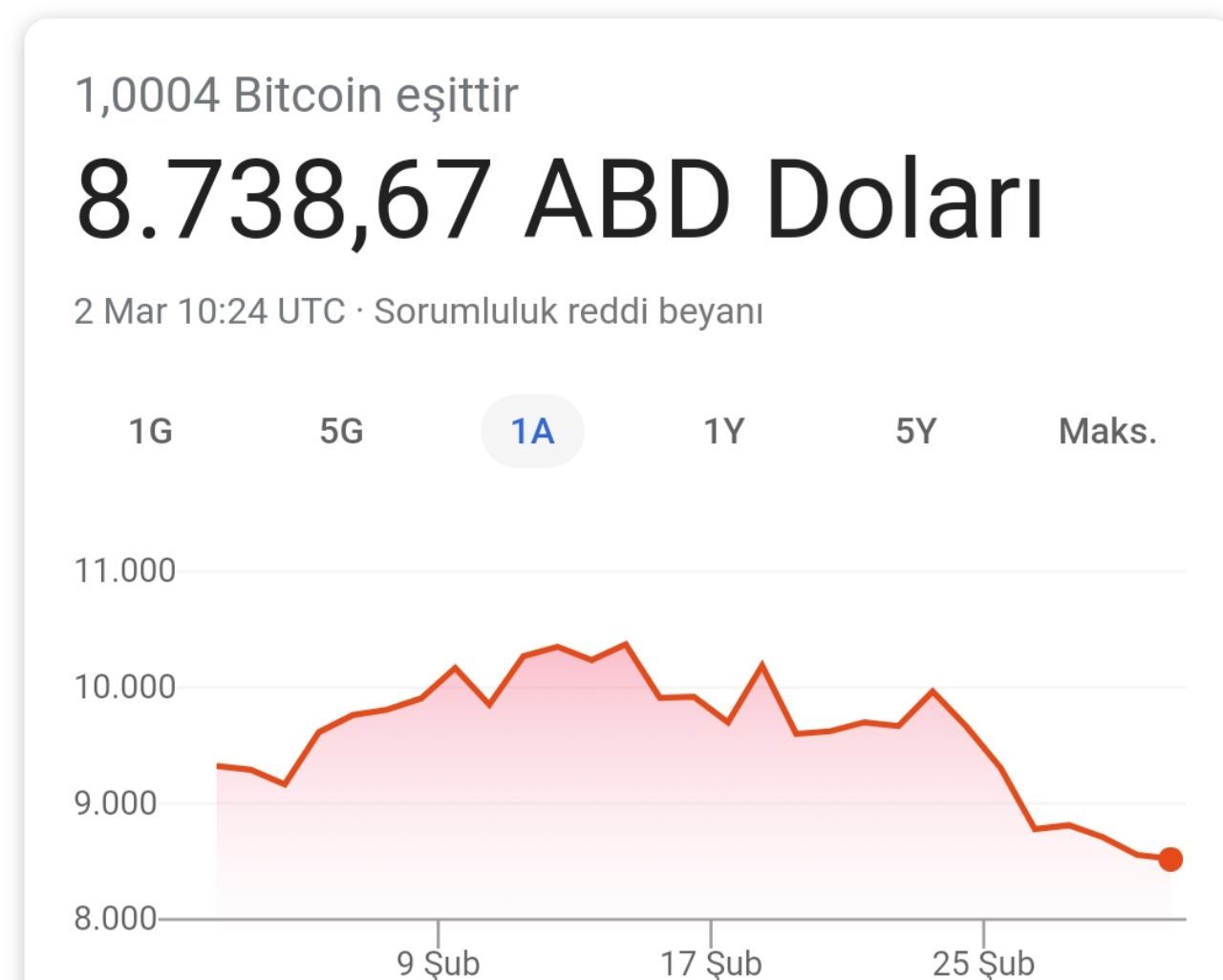1223x980 pixels.
Task: Tap the selected 1A range tab
Action: point(532,432)
